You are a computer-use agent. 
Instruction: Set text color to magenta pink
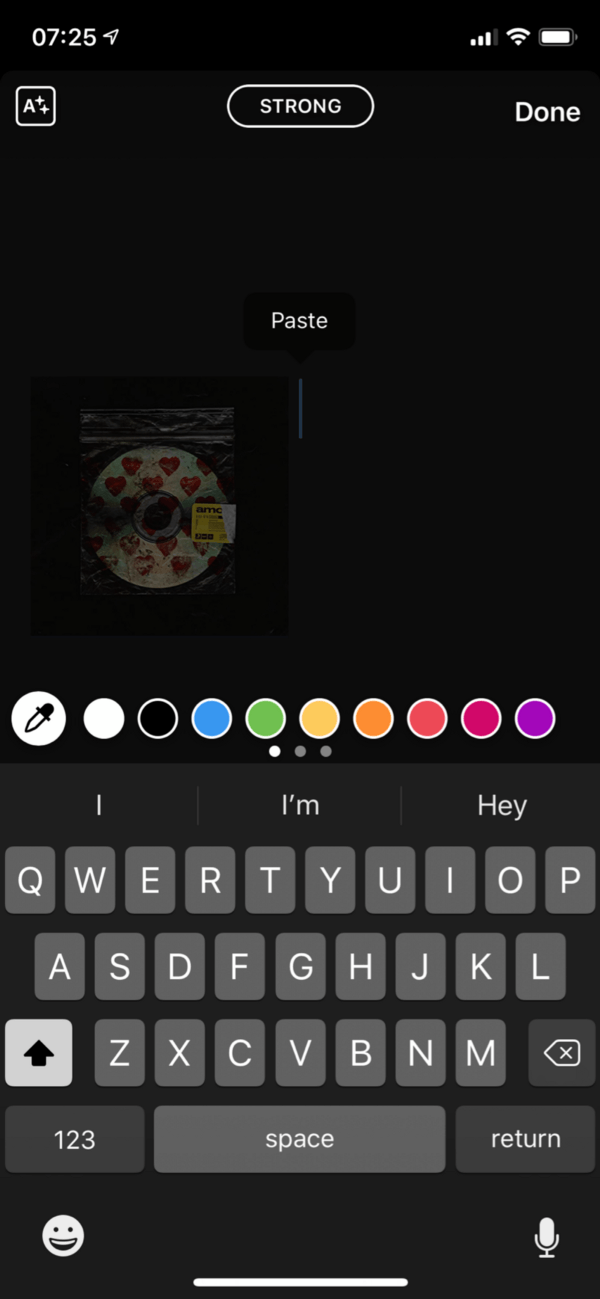pyautogui.click(x=481, y=718)
